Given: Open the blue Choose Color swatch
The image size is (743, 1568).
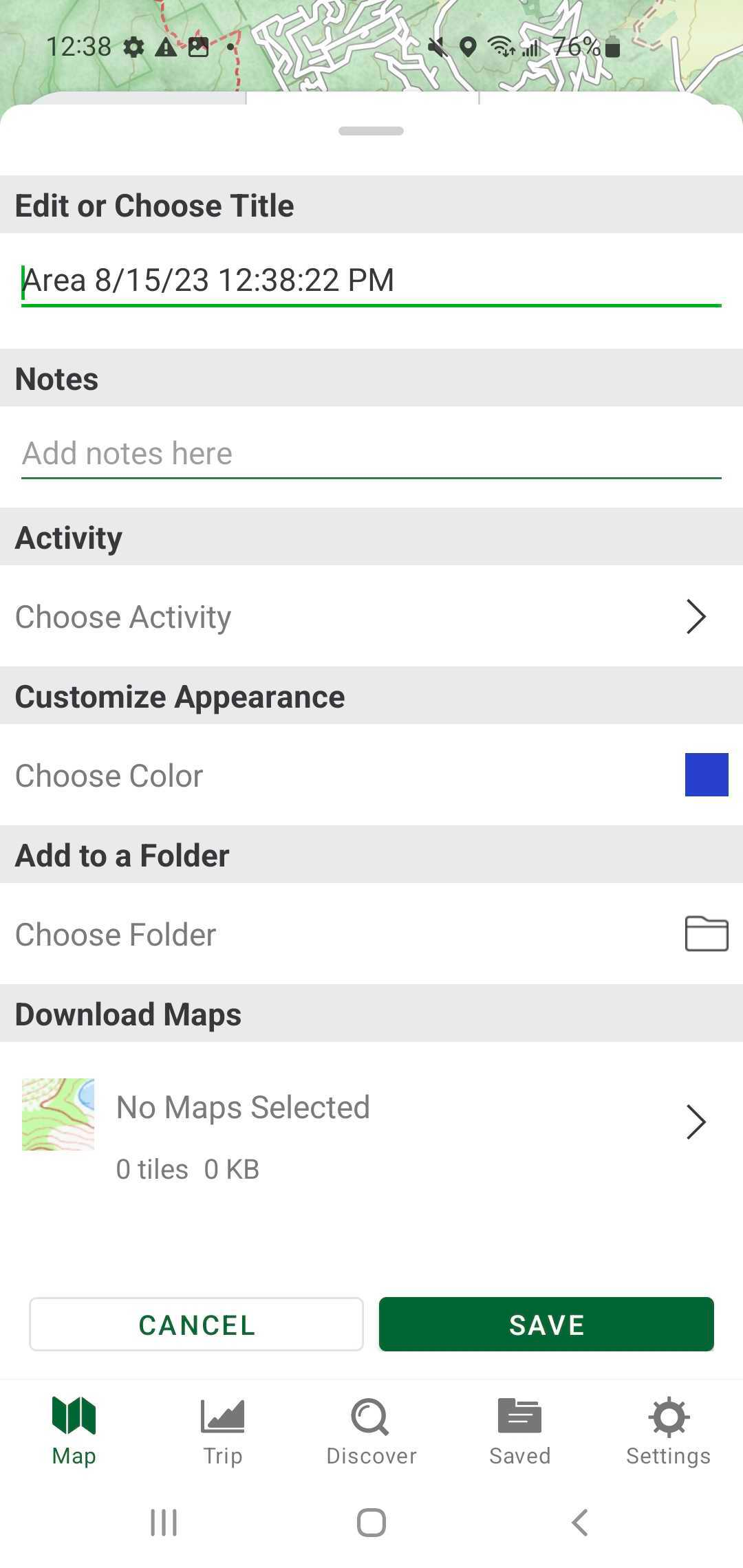Looking at the screenshot, I should pos(707,775).
